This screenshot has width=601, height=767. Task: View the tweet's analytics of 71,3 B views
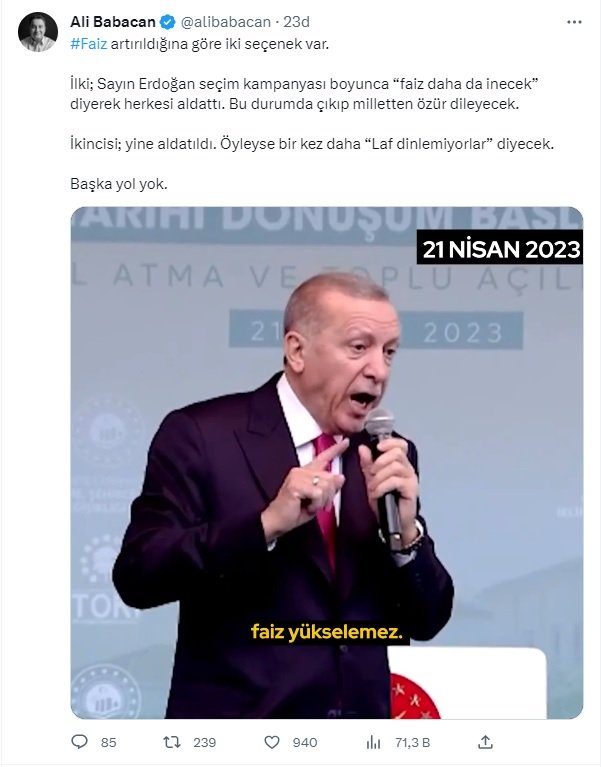point(374,742)
